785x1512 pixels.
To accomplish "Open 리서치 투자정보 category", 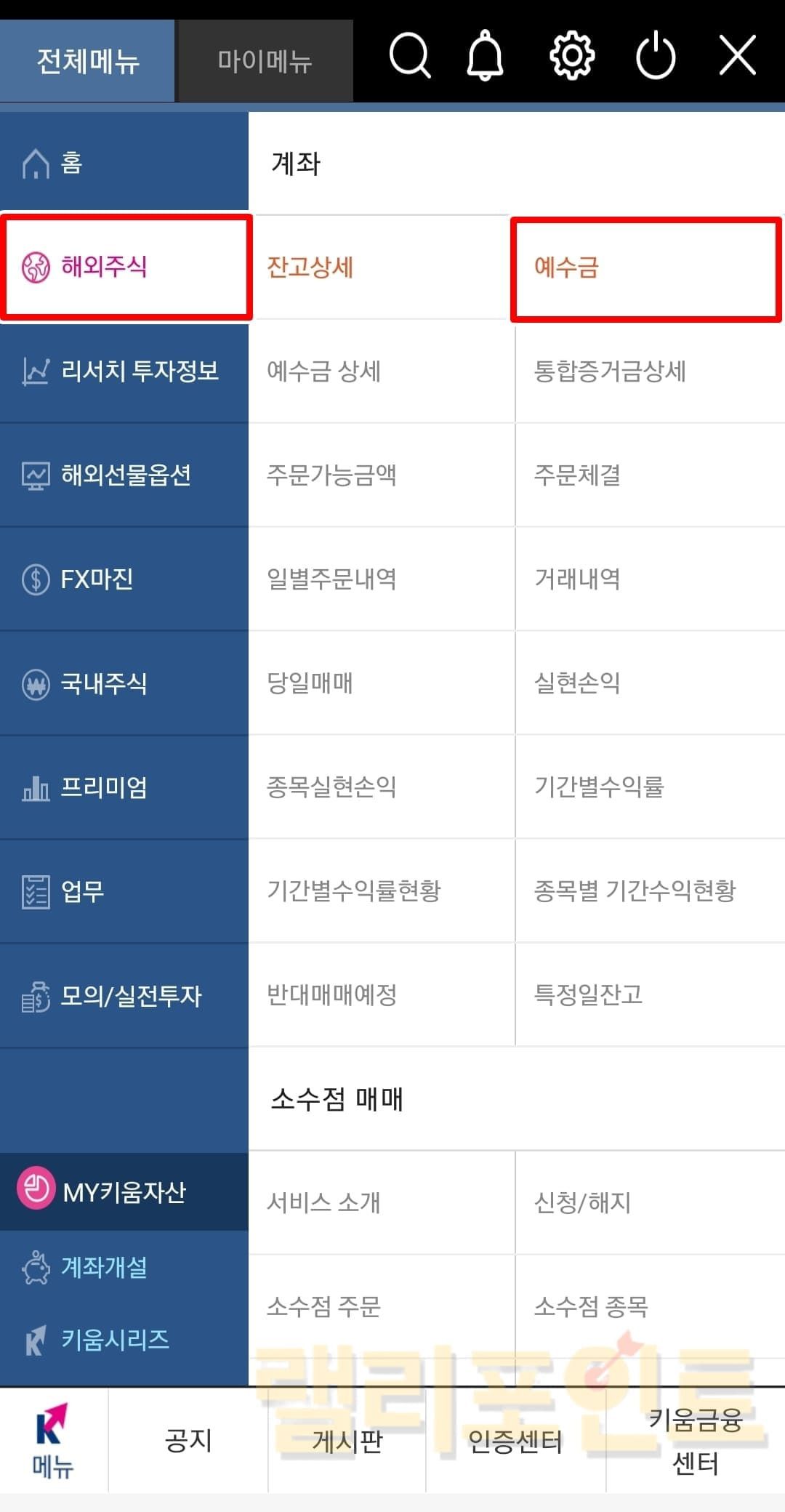I will [x=124, y=371].
